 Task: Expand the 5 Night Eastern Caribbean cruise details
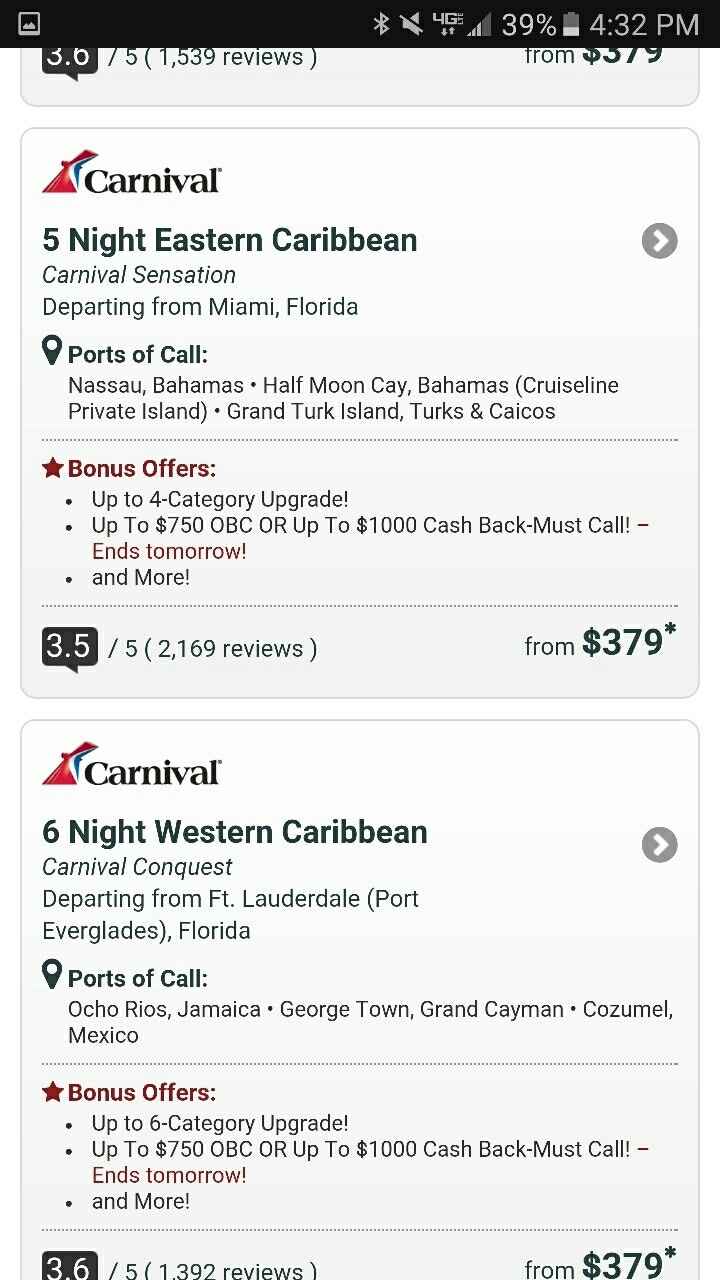[658, 241]
